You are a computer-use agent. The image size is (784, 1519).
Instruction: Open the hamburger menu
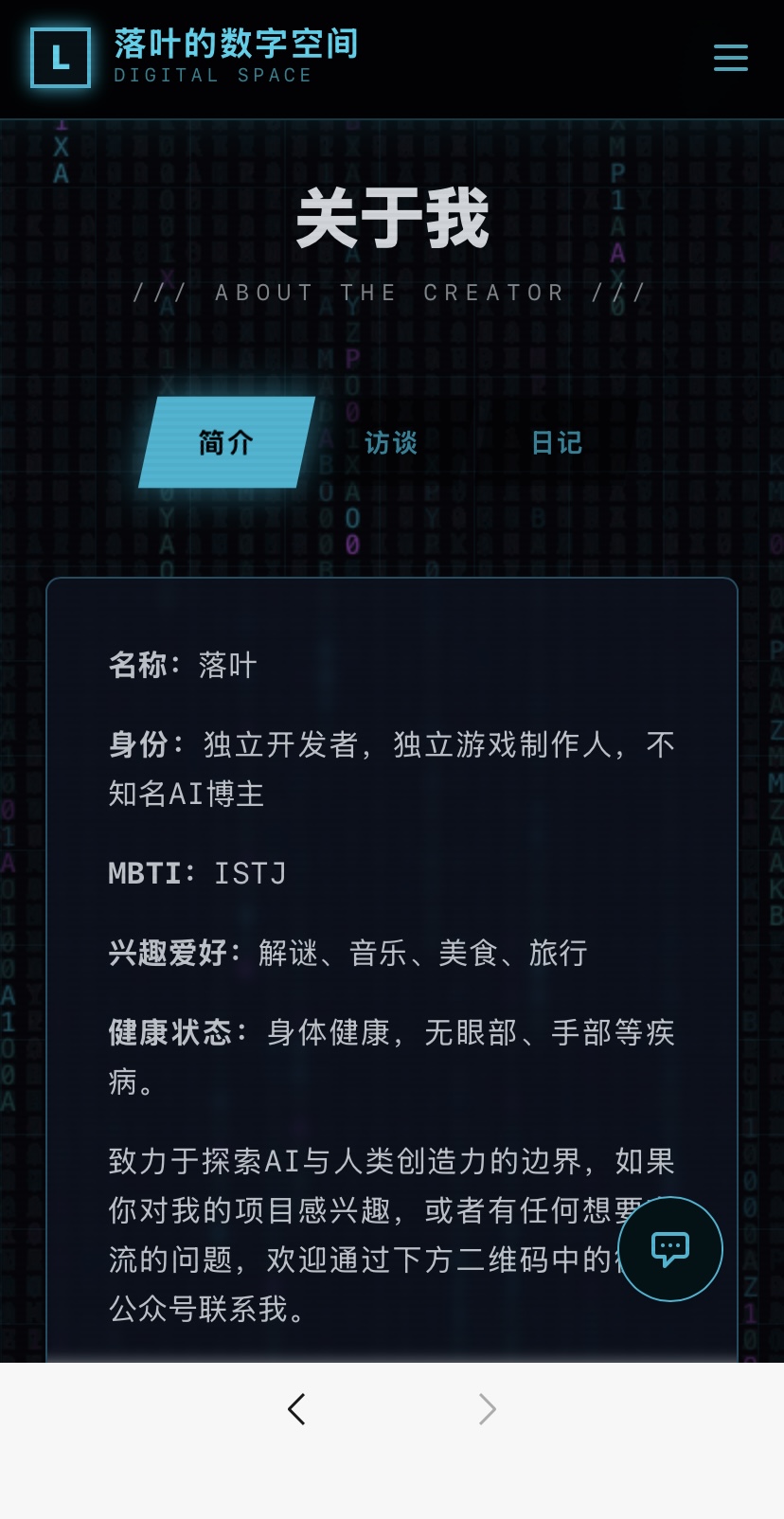pos(730,58)
